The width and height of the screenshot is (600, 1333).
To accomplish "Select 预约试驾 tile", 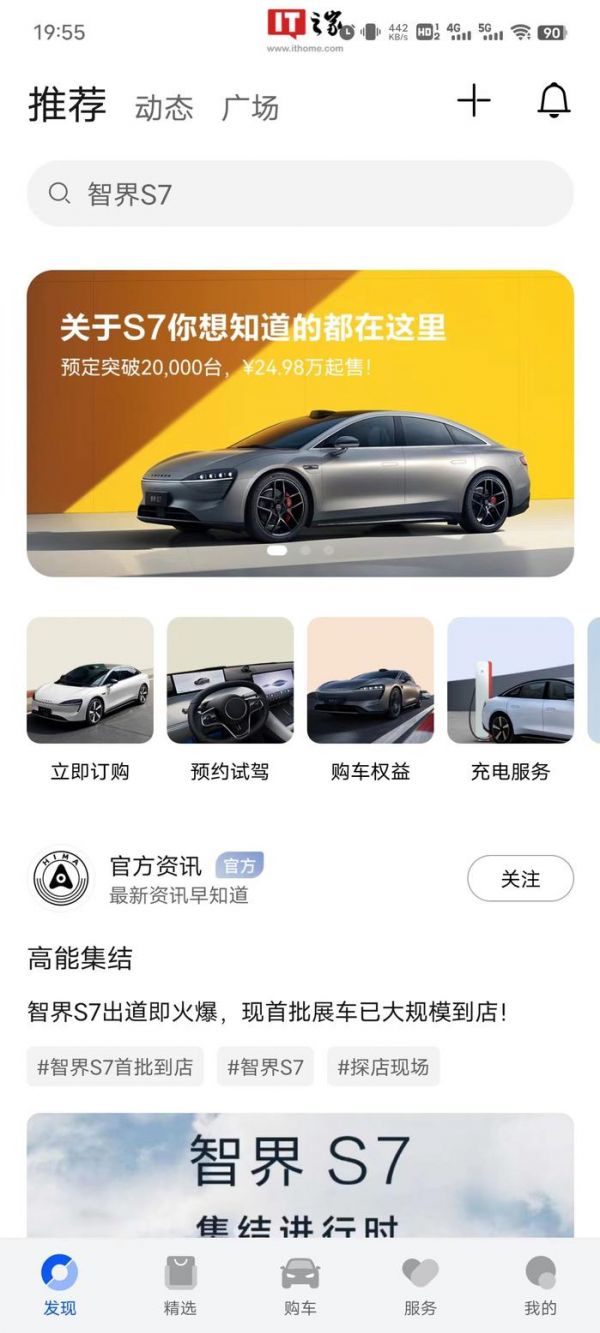I will (230, 700).
